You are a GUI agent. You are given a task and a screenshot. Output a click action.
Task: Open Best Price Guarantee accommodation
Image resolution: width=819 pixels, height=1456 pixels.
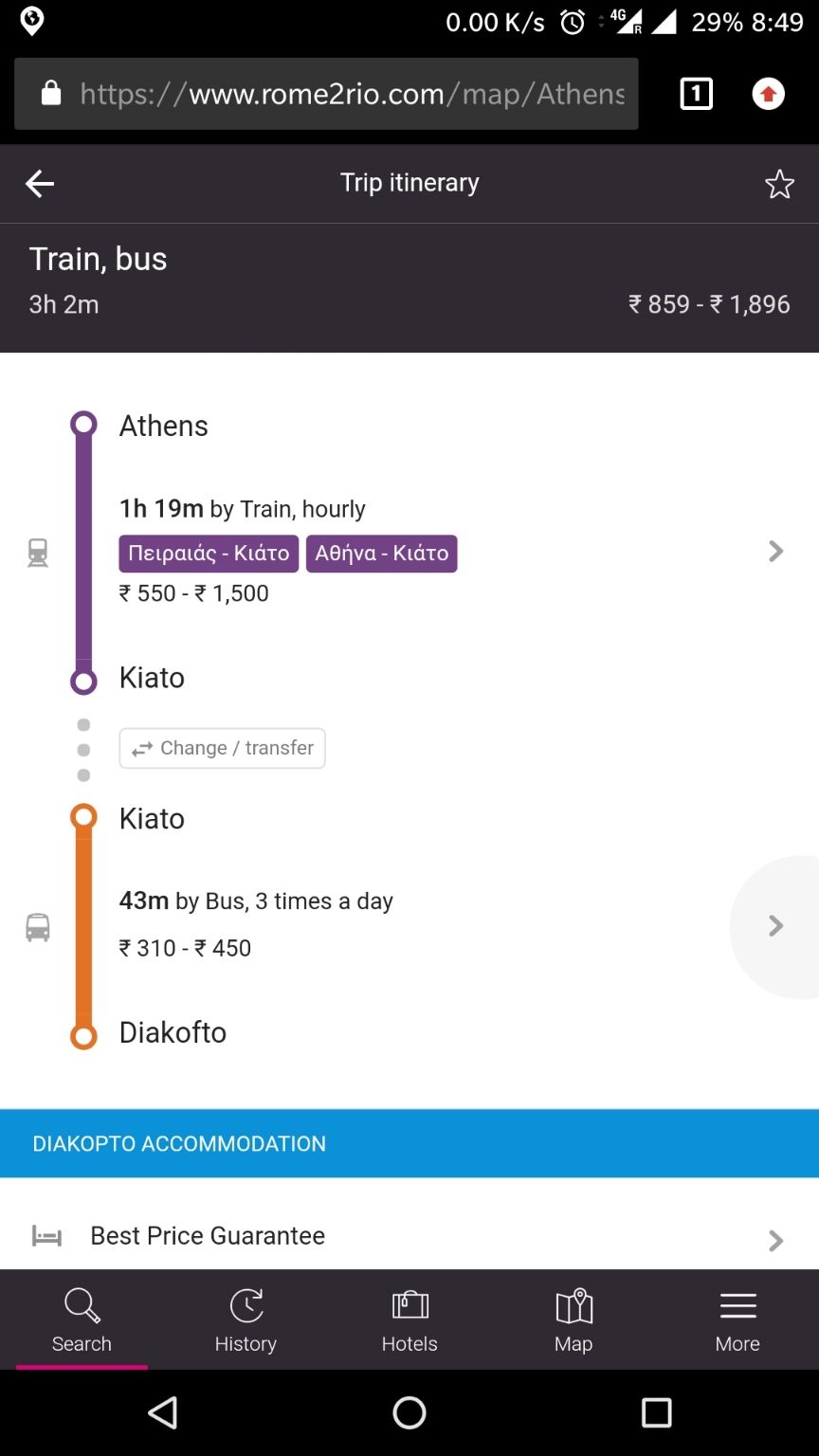tap(409, 1236)
